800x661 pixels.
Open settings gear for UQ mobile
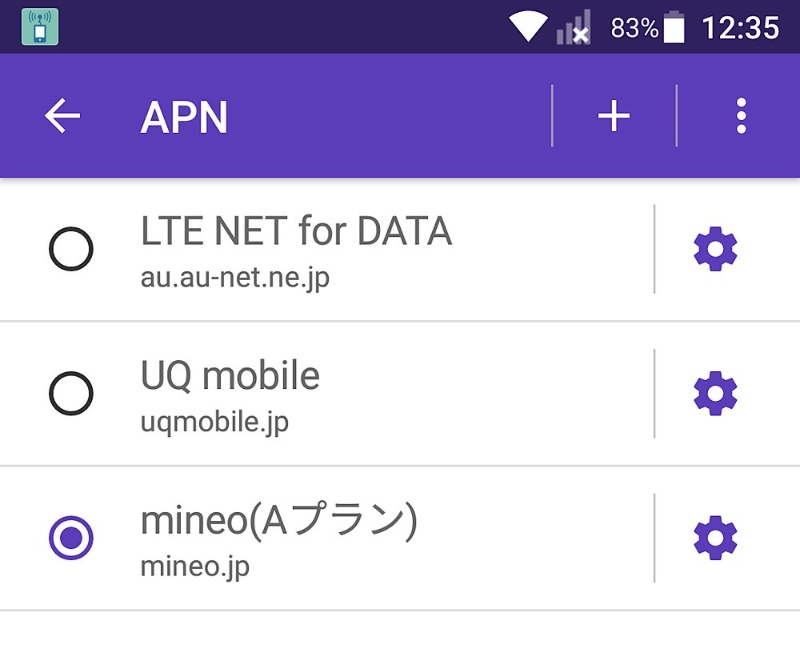tap(715, 394)
